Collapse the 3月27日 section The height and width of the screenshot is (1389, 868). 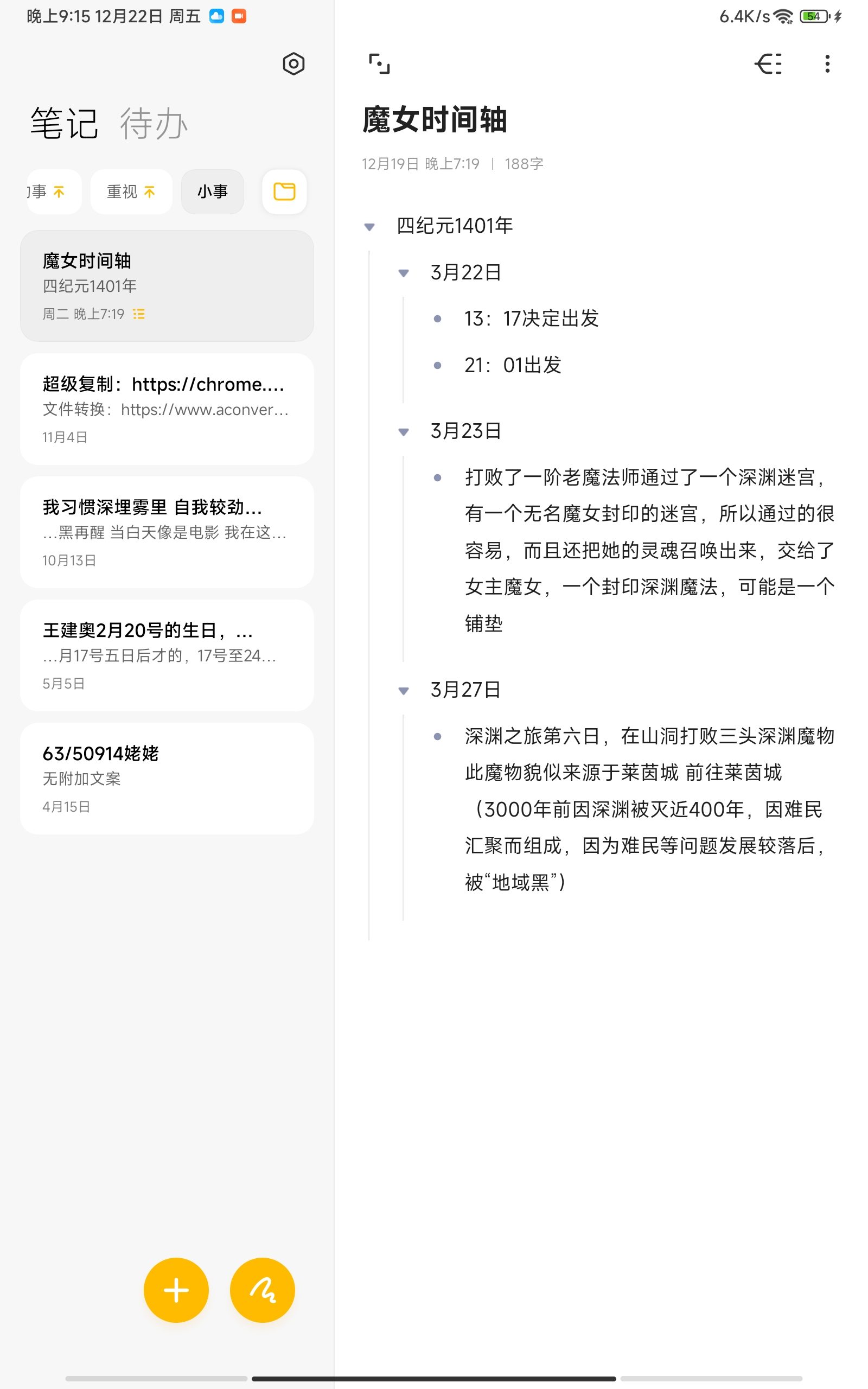(404, 691)
